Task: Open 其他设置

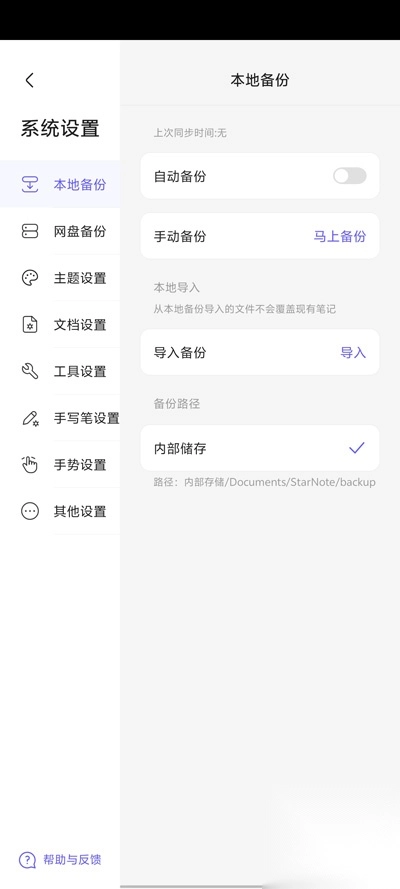Action: coord(60,512)
